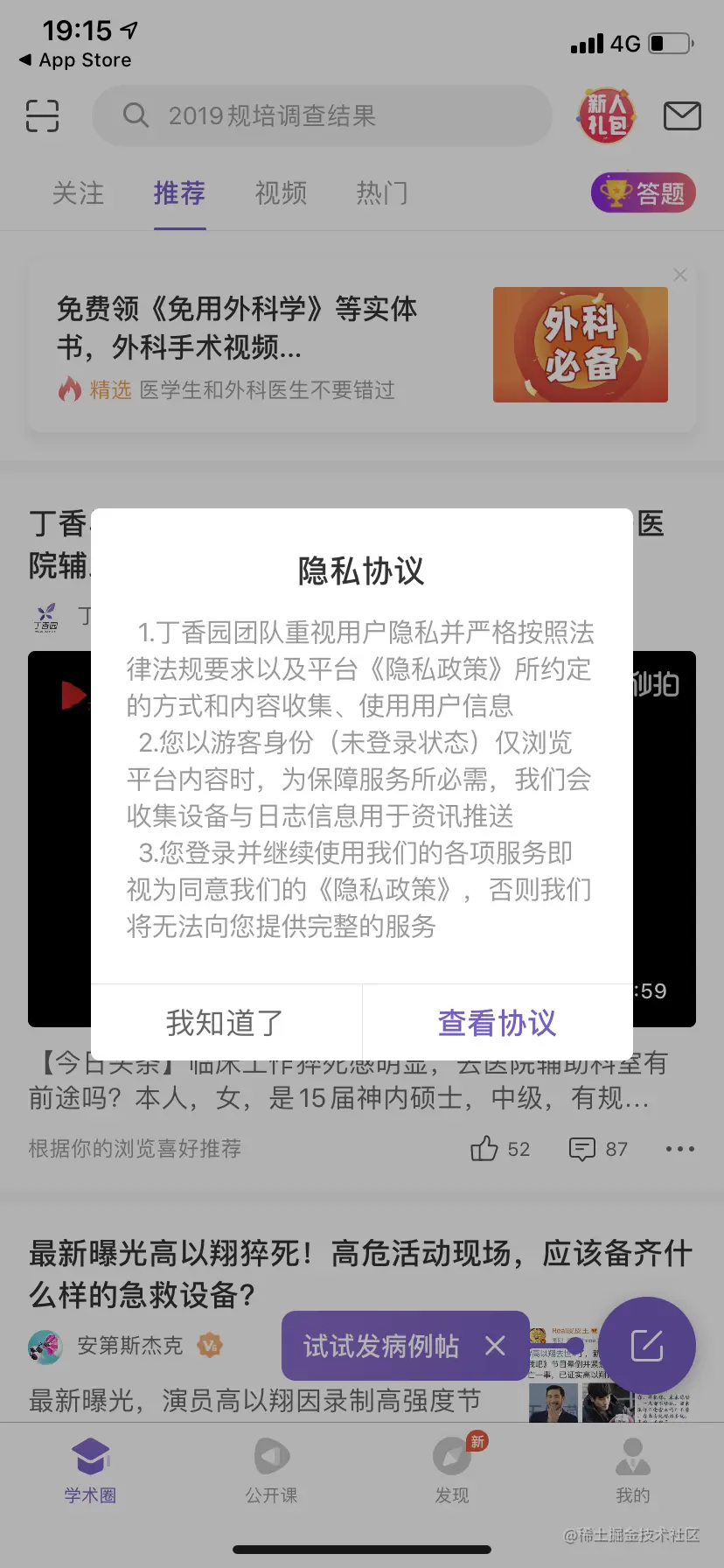Viewport: 724px width, 1568px height.
Task: Tap the compose post floating button
Action: click(647, 1347)
